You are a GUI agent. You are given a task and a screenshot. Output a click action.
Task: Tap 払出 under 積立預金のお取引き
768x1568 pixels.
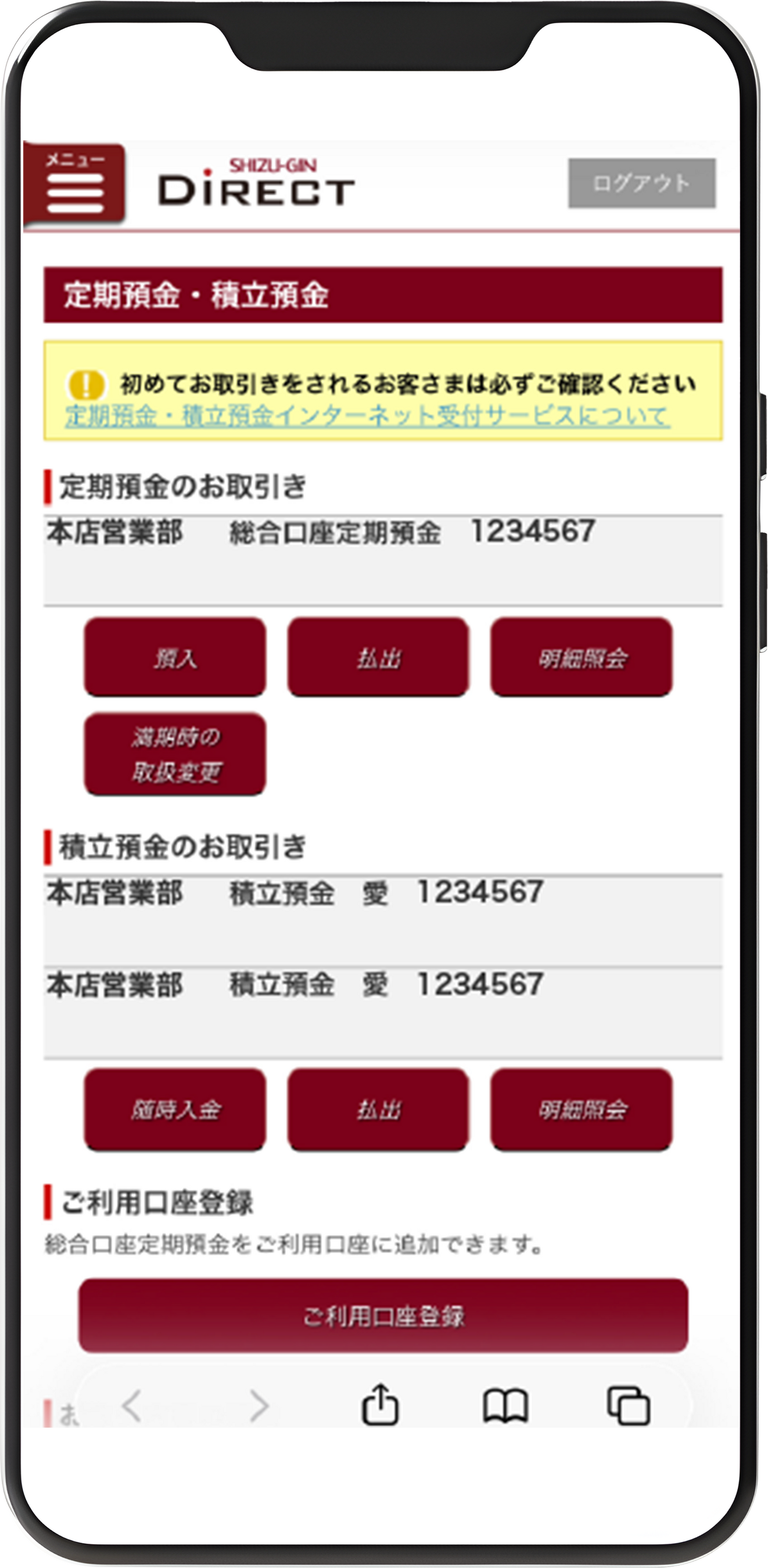378,1109
